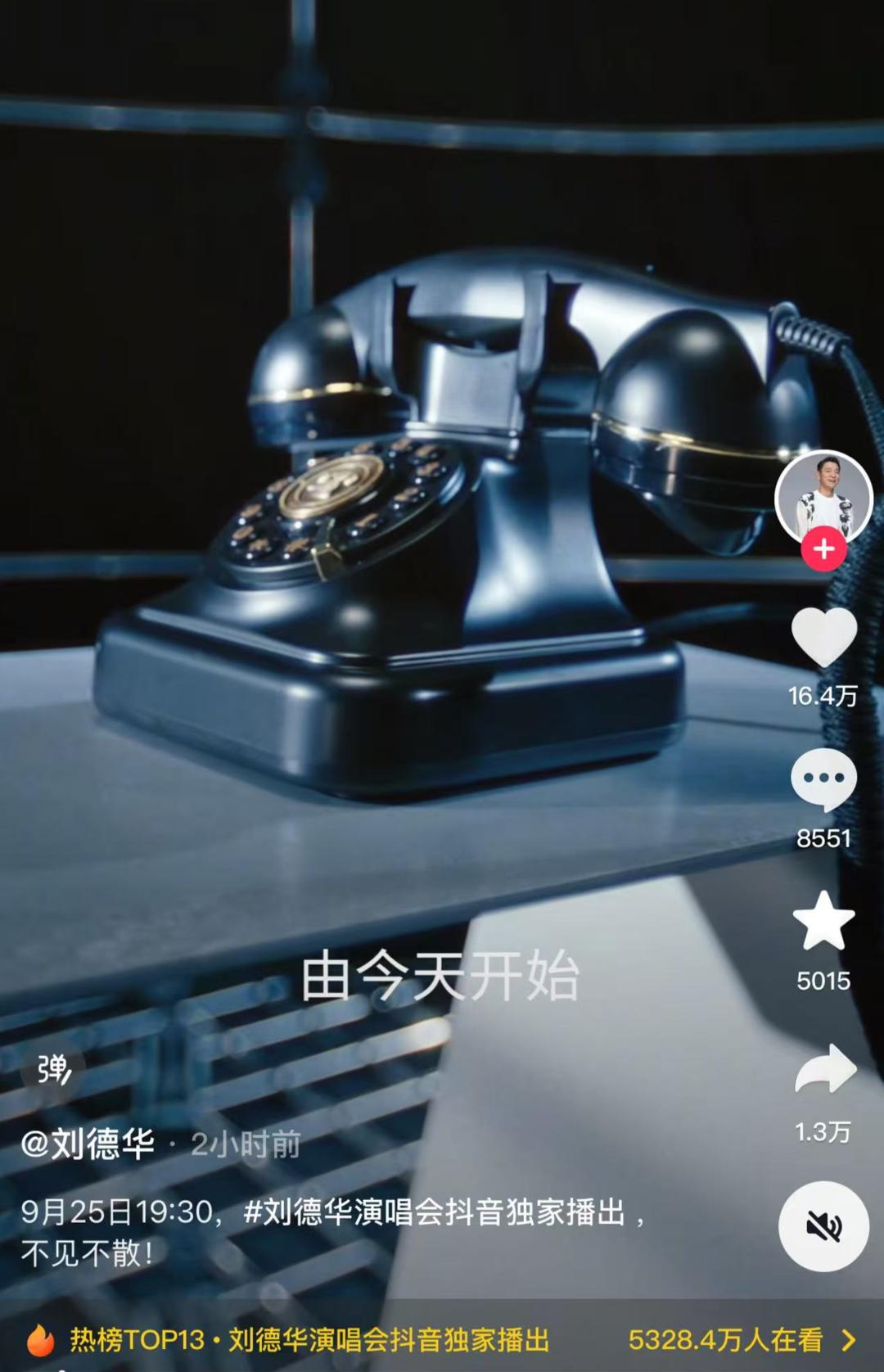This screenshot has width=884, height=1372.
Task: Toggle the 弹 danmaku button
Action: click(x=54, y=1068)
